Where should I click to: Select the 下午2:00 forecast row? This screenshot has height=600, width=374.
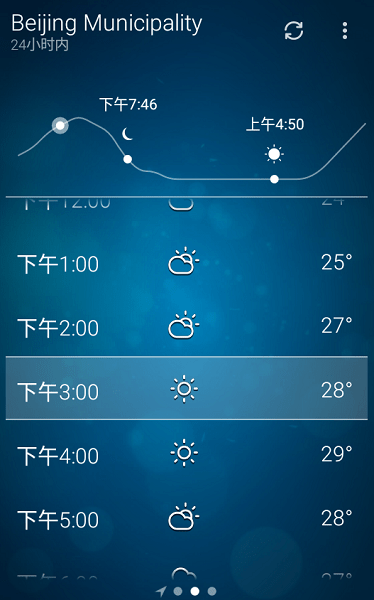(x=187, y=327)
